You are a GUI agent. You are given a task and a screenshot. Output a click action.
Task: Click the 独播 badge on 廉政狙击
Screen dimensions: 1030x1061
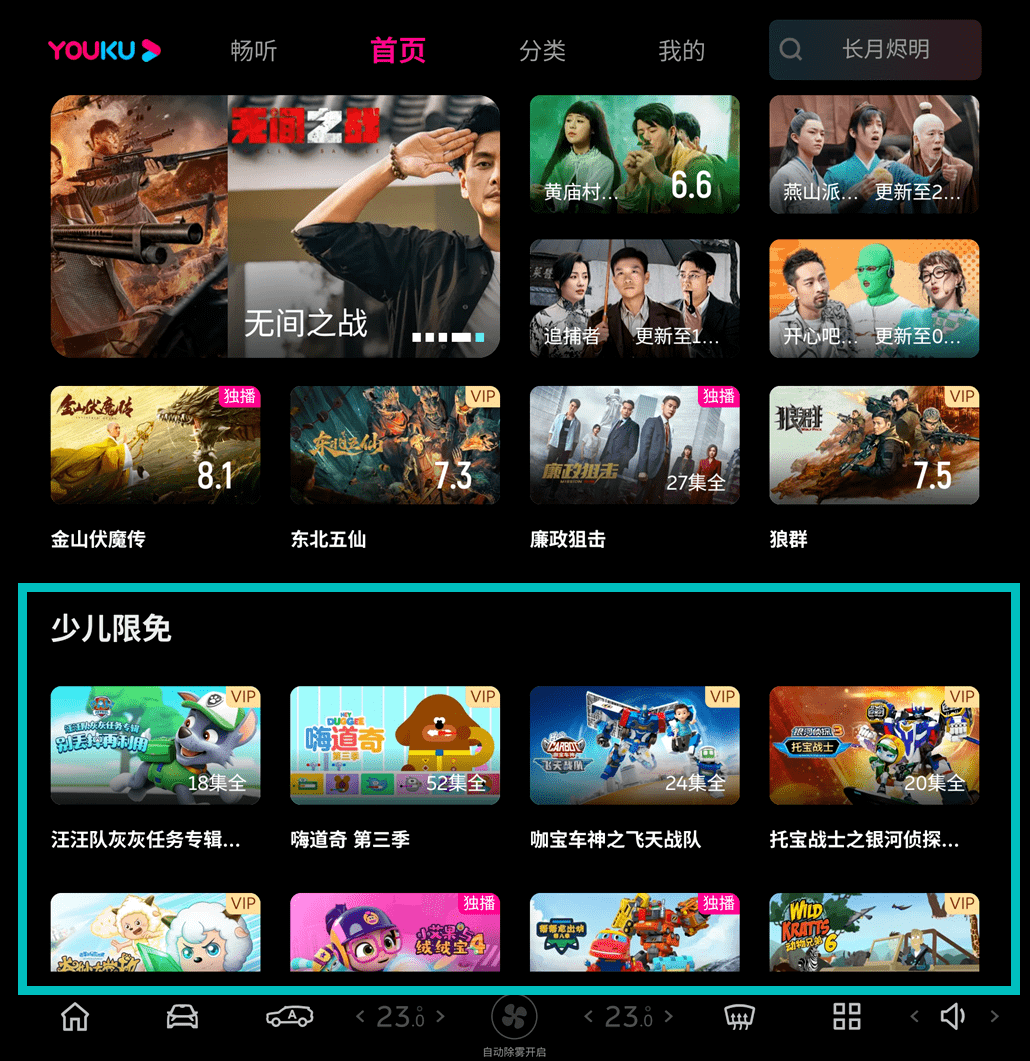pos(718,396)
